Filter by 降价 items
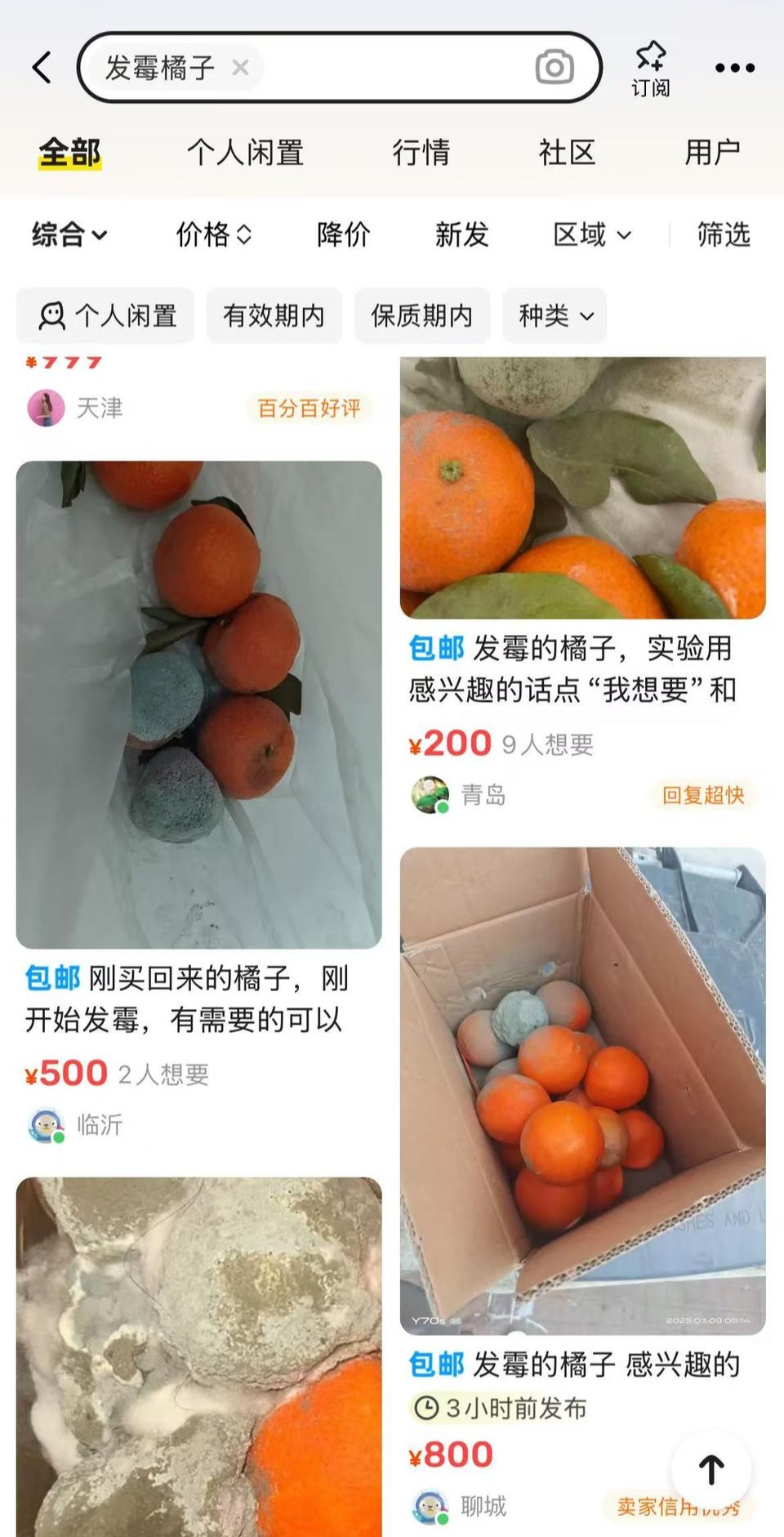784x1537 pixels. (343, 235)
